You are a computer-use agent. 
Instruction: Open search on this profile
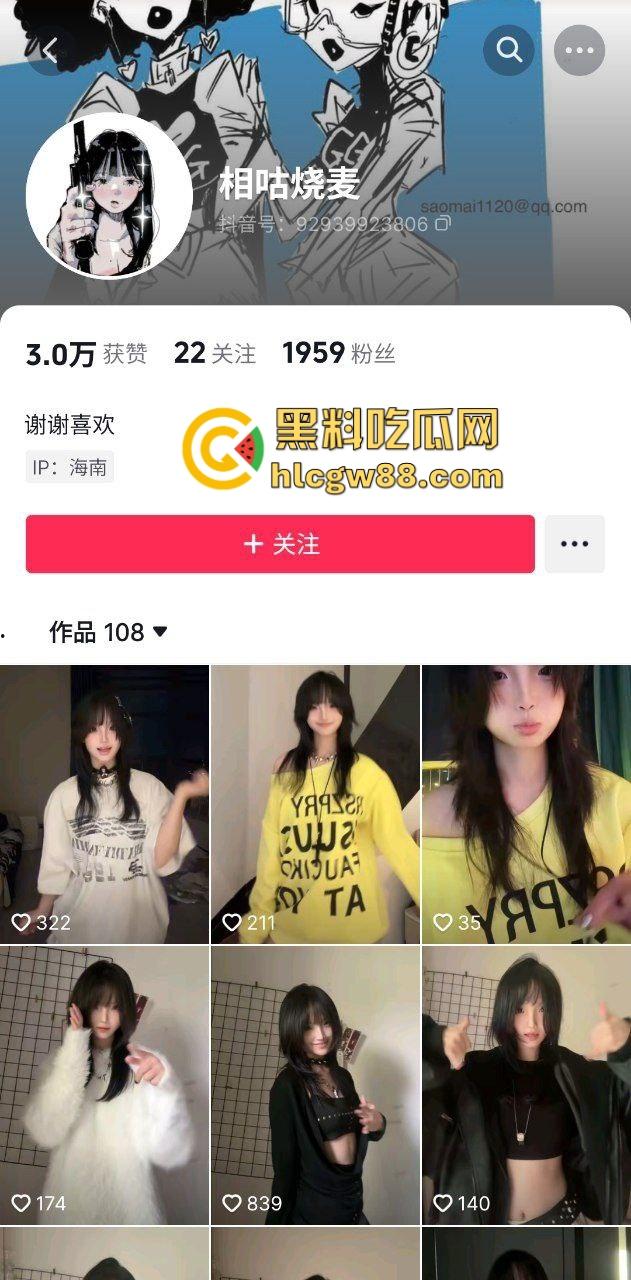pyautogui.click(x=509, y=50)
